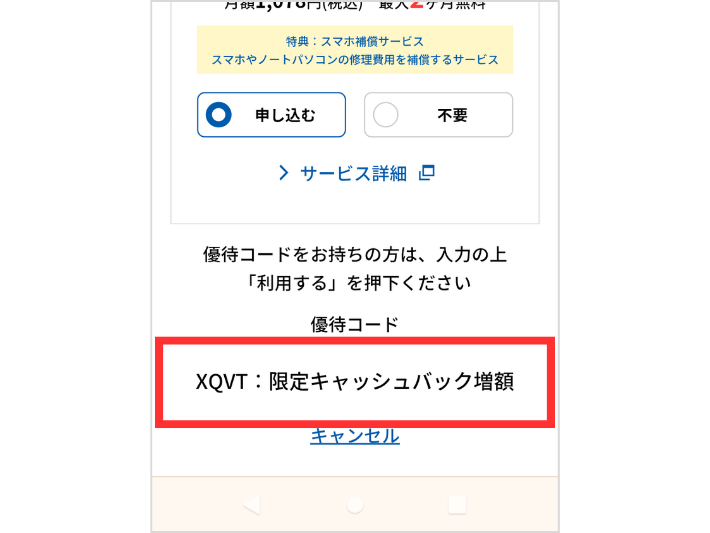The width and height of the screenshot is (710, 533).
Task: Tap the キャンセル link
Action: 355,436
